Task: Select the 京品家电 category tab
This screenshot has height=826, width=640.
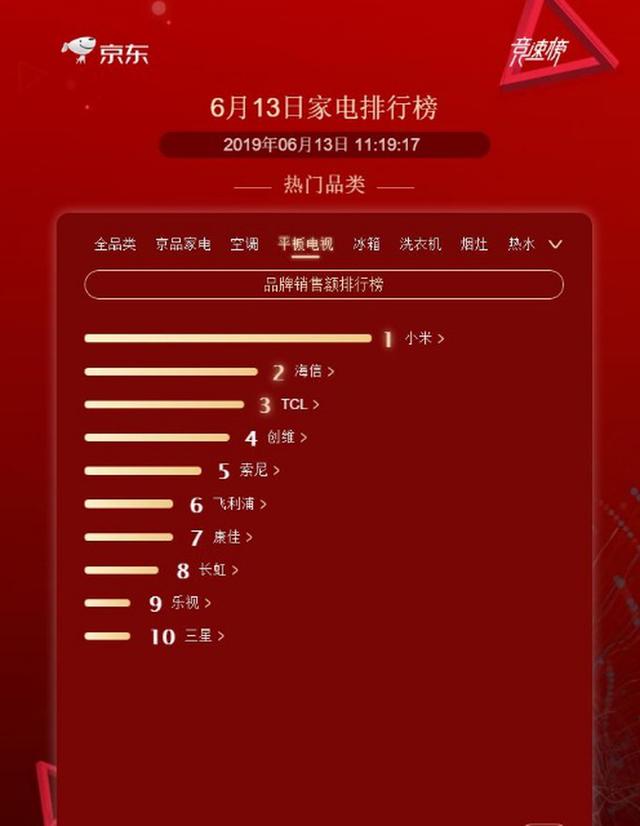Action: coord(183,244)
